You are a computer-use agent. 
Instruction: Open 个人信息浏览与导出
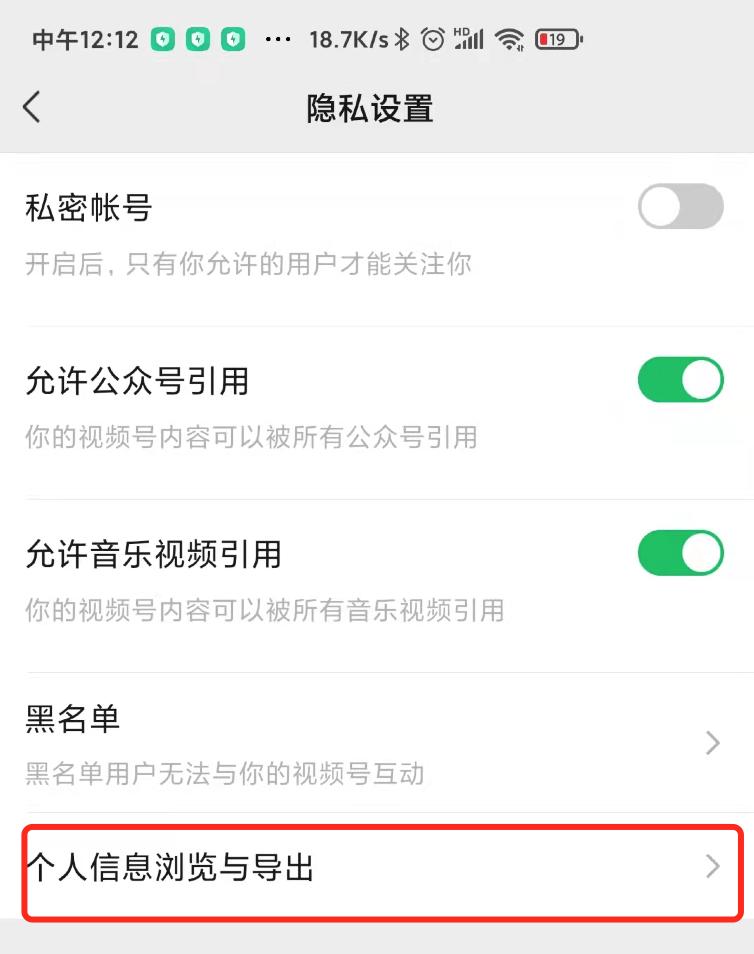(376, 867)
